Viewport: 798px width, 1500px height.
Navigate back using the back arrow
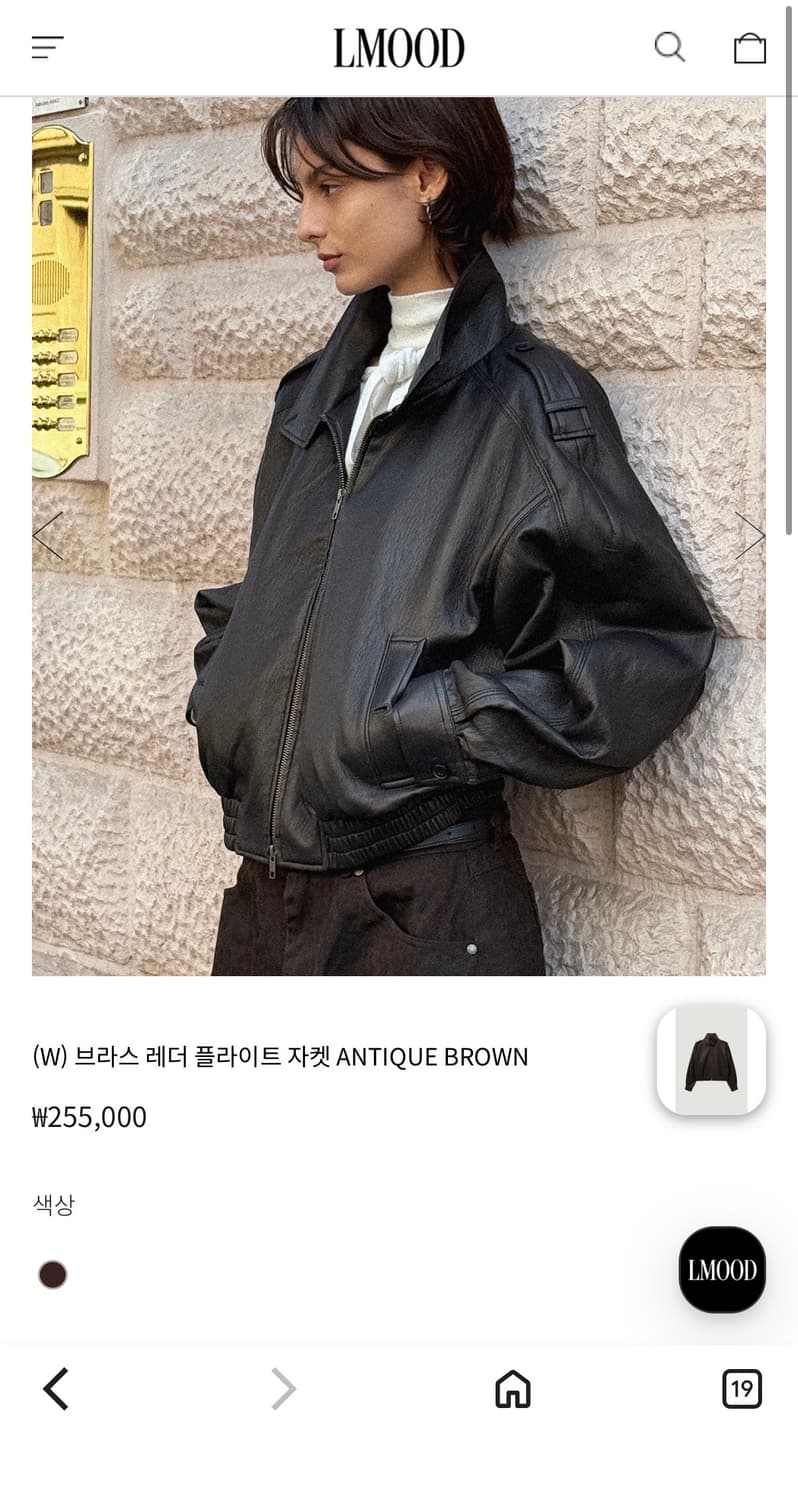(55, 1388)
